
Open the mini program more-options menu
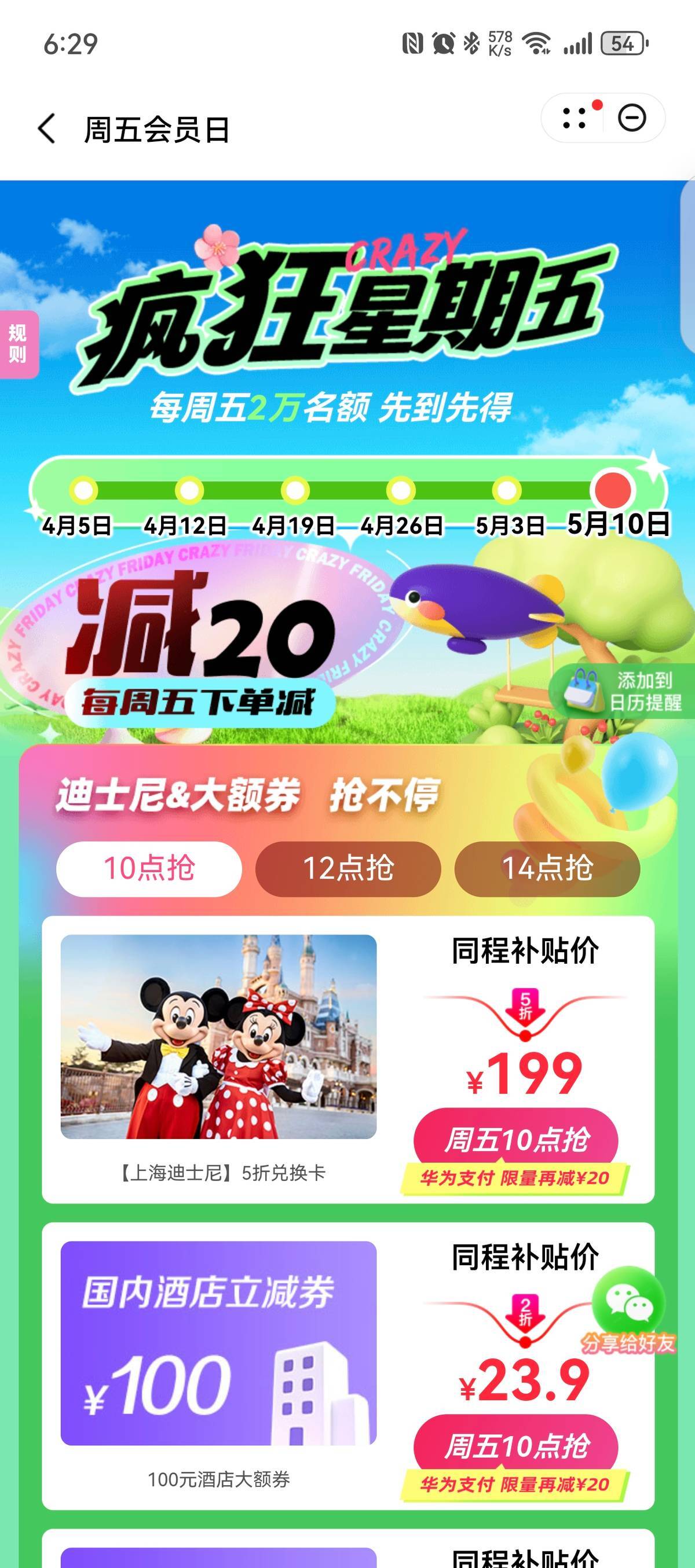coord(575,118)
